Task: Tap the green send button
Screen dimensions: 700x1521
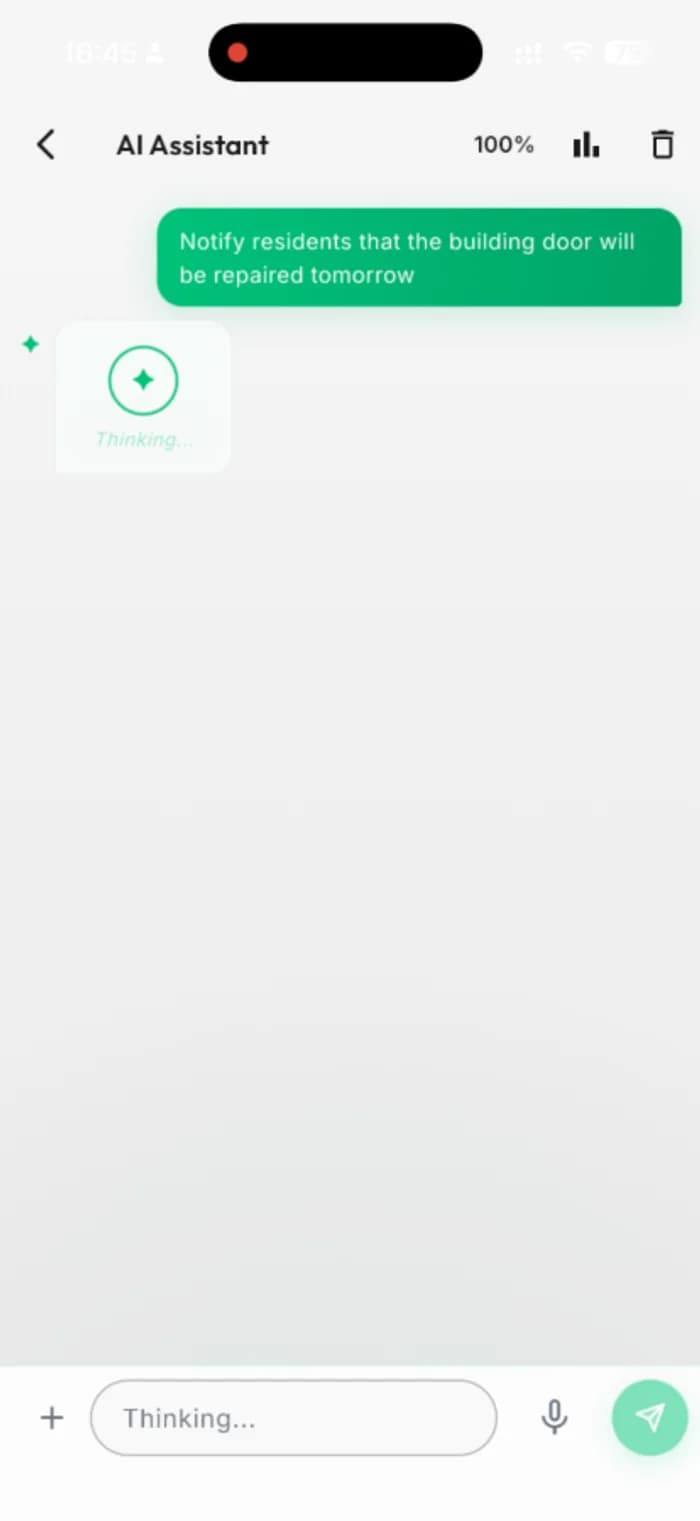Action: click(650, 1417)
